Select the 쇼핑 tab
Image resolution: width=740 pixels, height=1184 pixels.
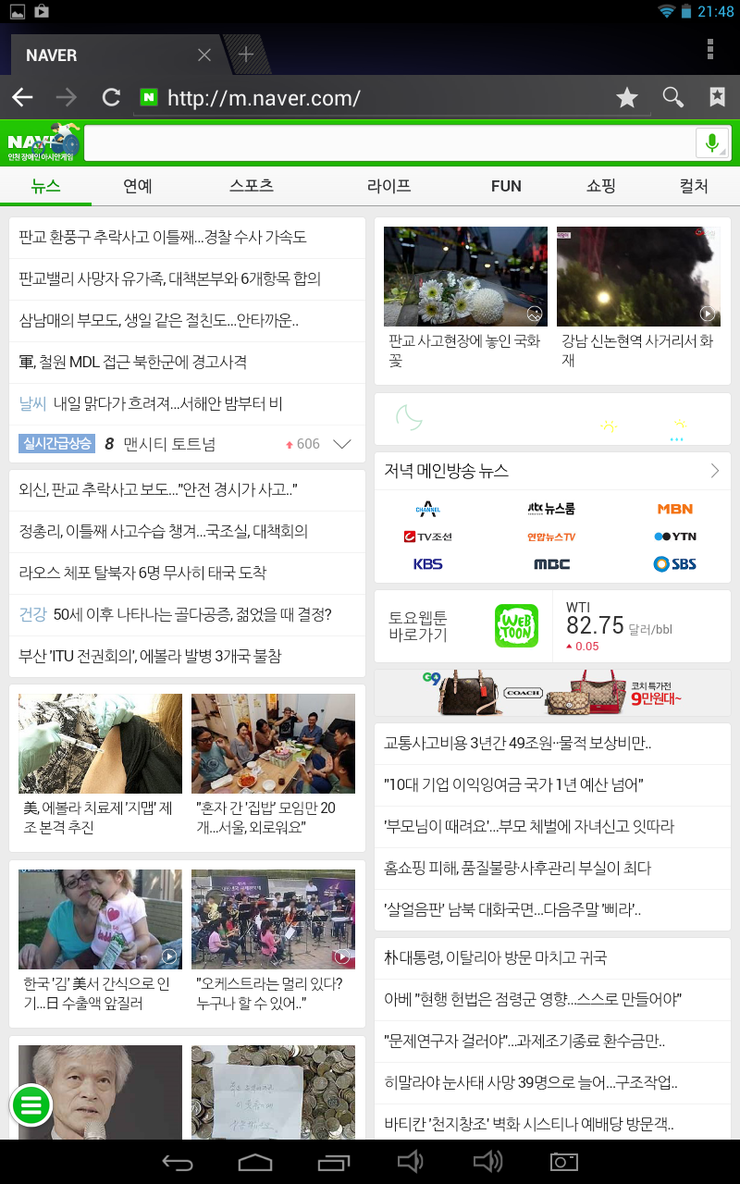point(600,186)
